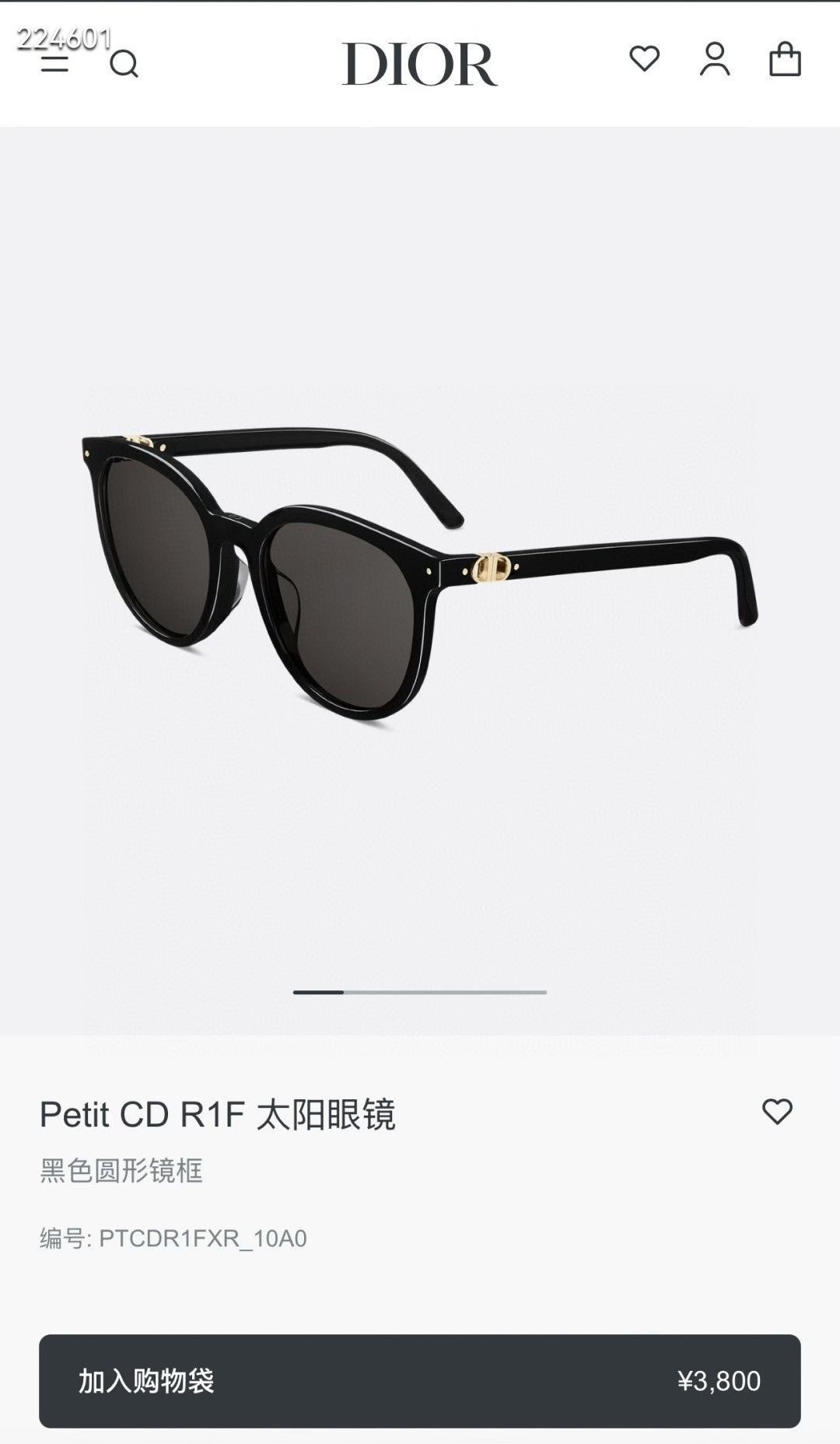
Task: Open the account profile icon
Action: pos(715,59)
